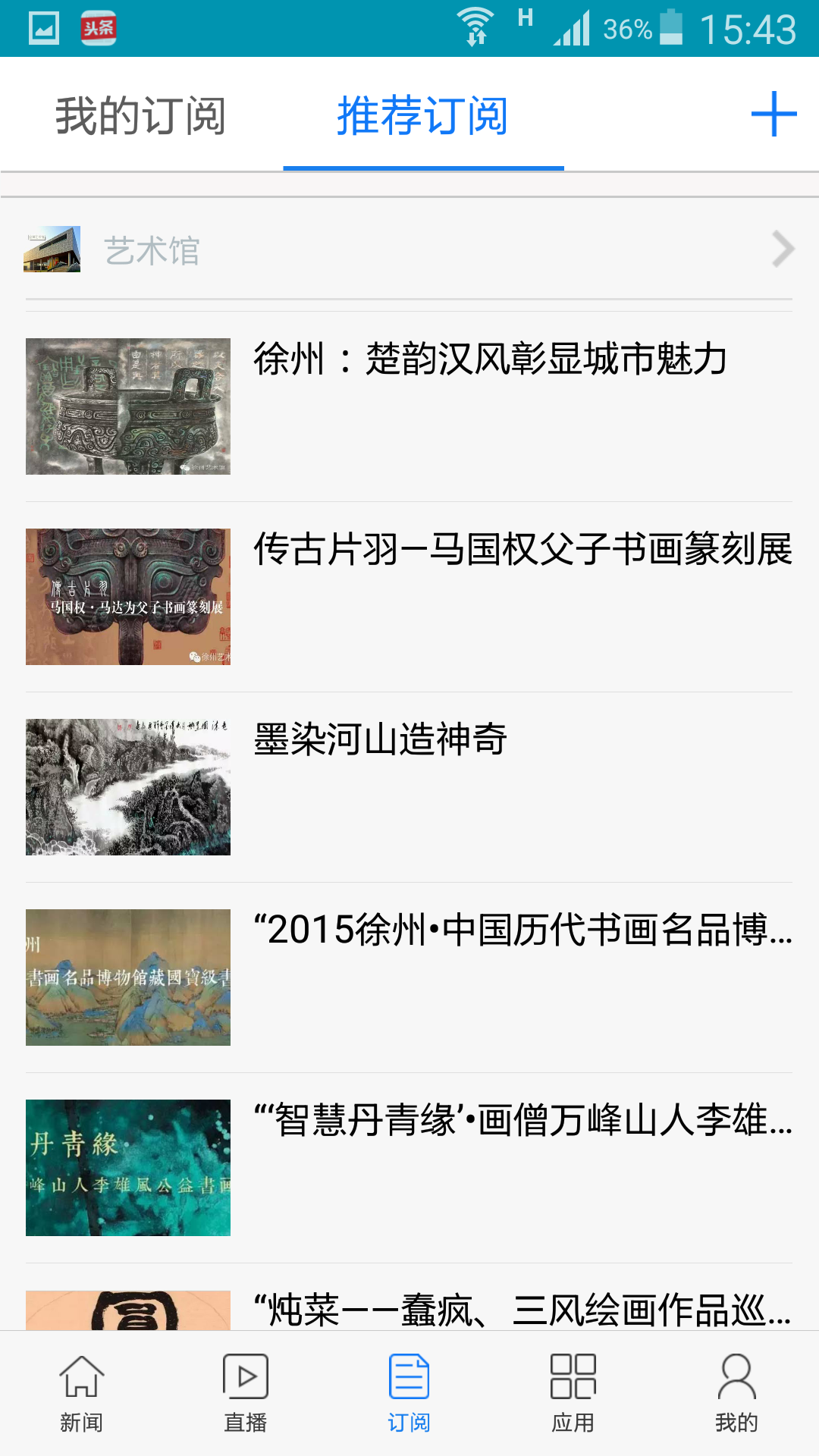This screenshot has height=1456, width=819.
Task: Tap the bronze vessel article thumbnail
Action: click(129, 406)
